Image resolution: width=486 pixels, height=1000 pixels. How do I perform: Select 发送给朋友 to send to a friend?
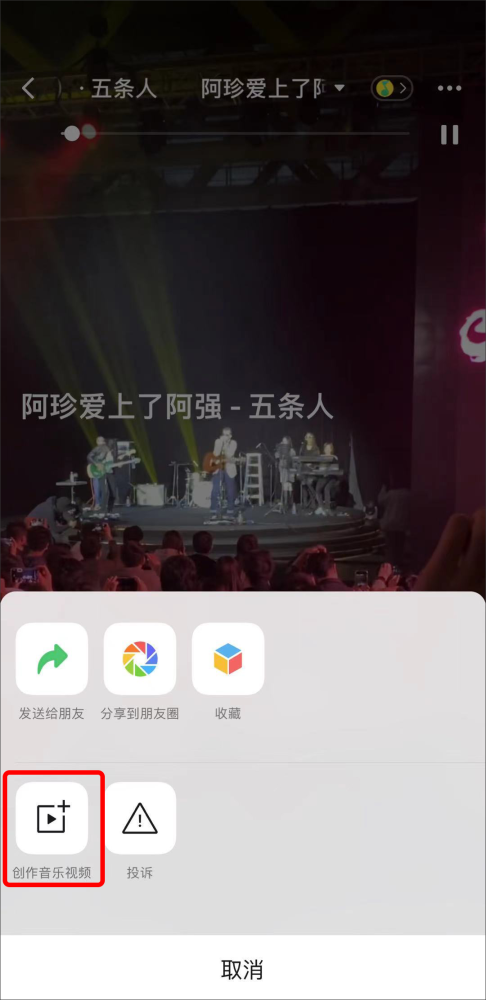click(x=52, y=672)
